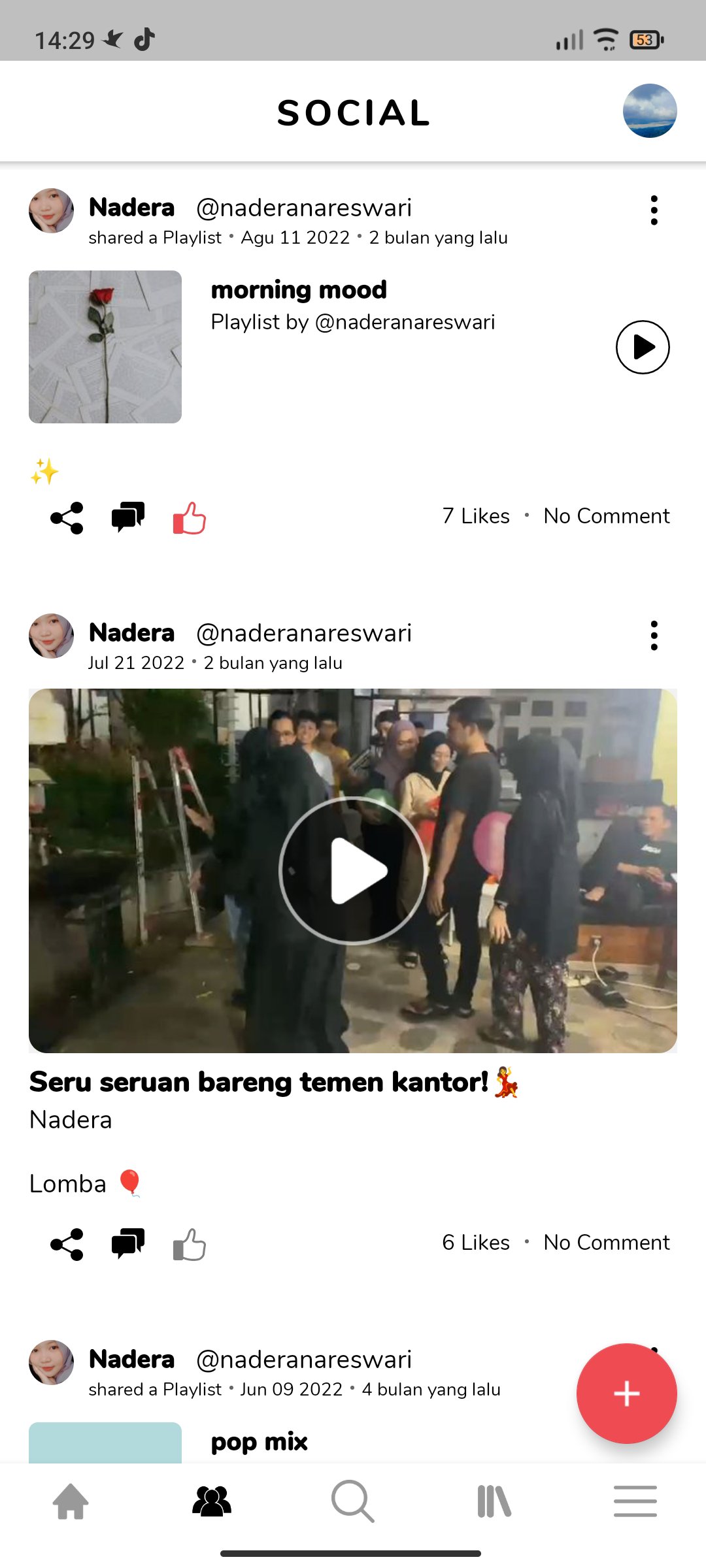Open the pop mix playlist post
Viewport: 706px width, 1568px height.
click(259, 1442)
